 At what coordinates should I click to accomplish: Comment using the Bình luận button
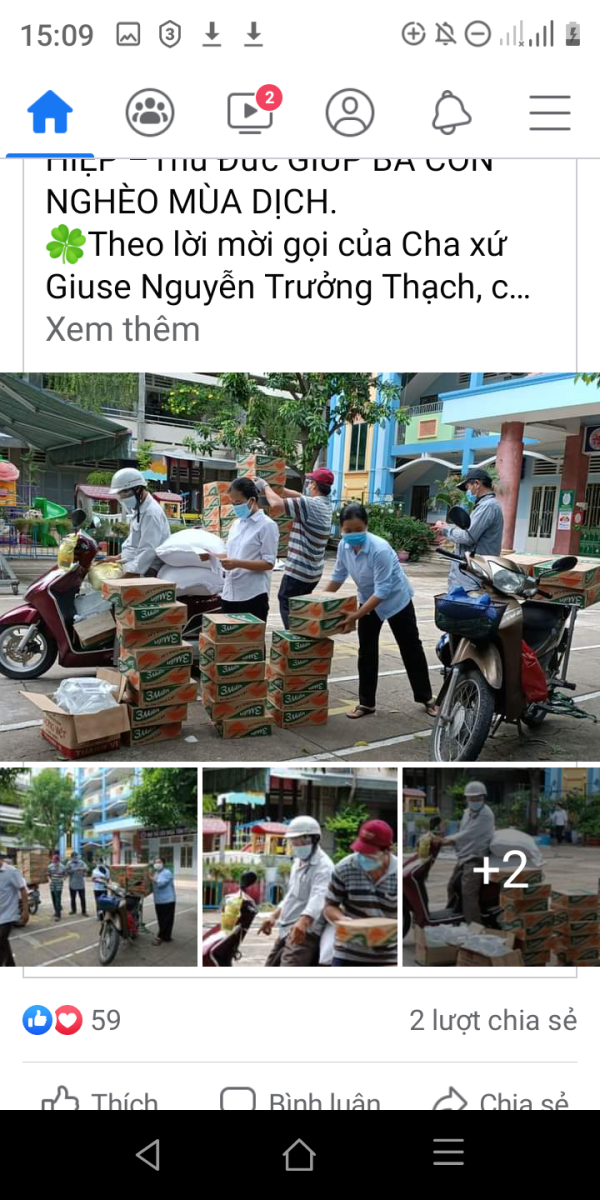tap(300, 1100)
